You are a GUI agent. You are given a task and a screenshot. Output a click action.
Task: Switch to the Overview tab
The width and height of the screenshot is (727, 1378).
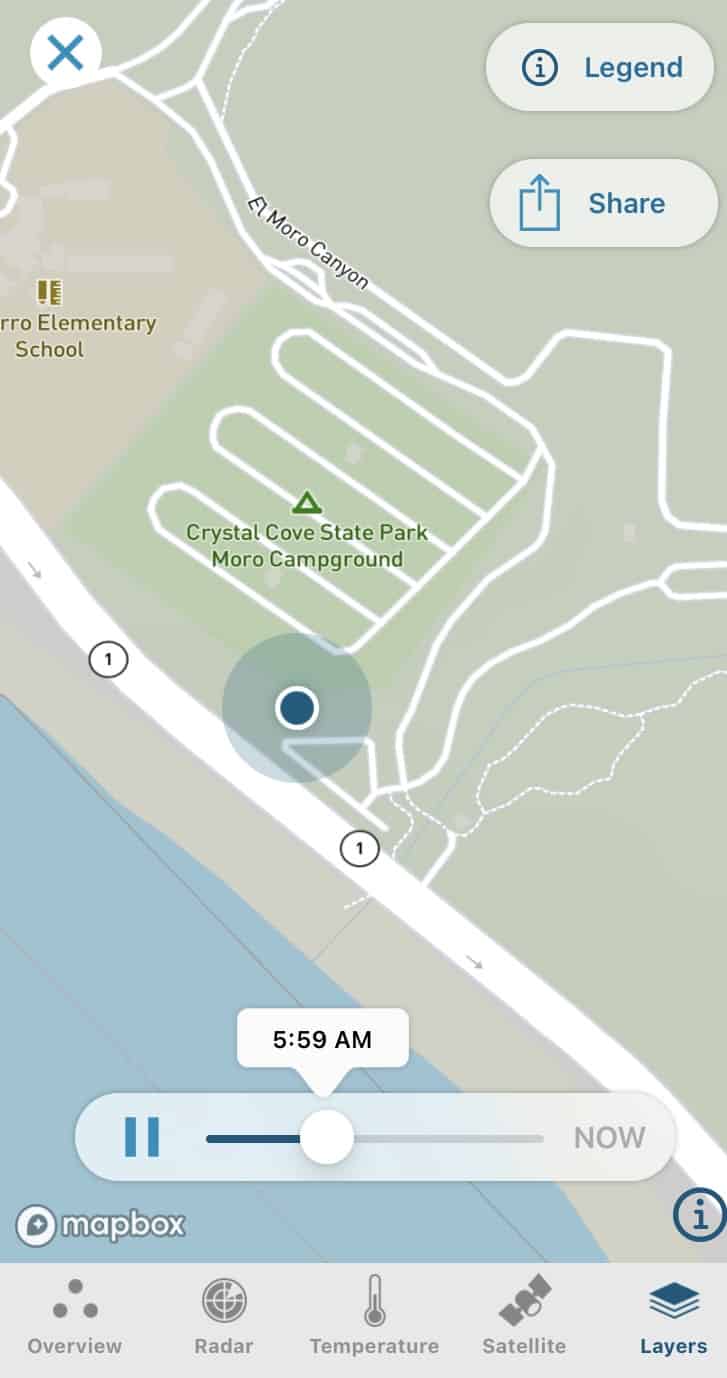[75, 1315]
